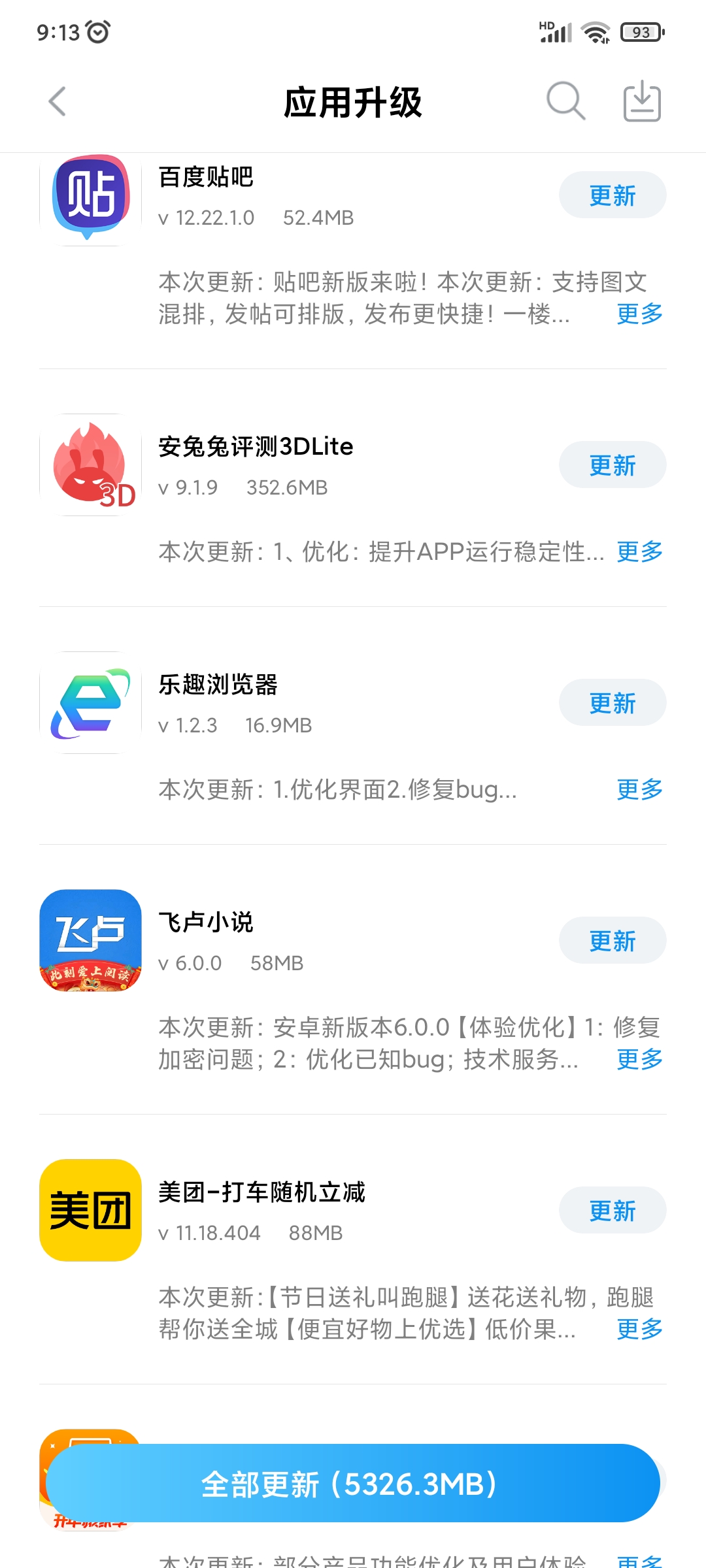This screenshot has width=706, height=1568.
Task: Expand 更多 for 美团 changelog
Action: click(640, 1330)
